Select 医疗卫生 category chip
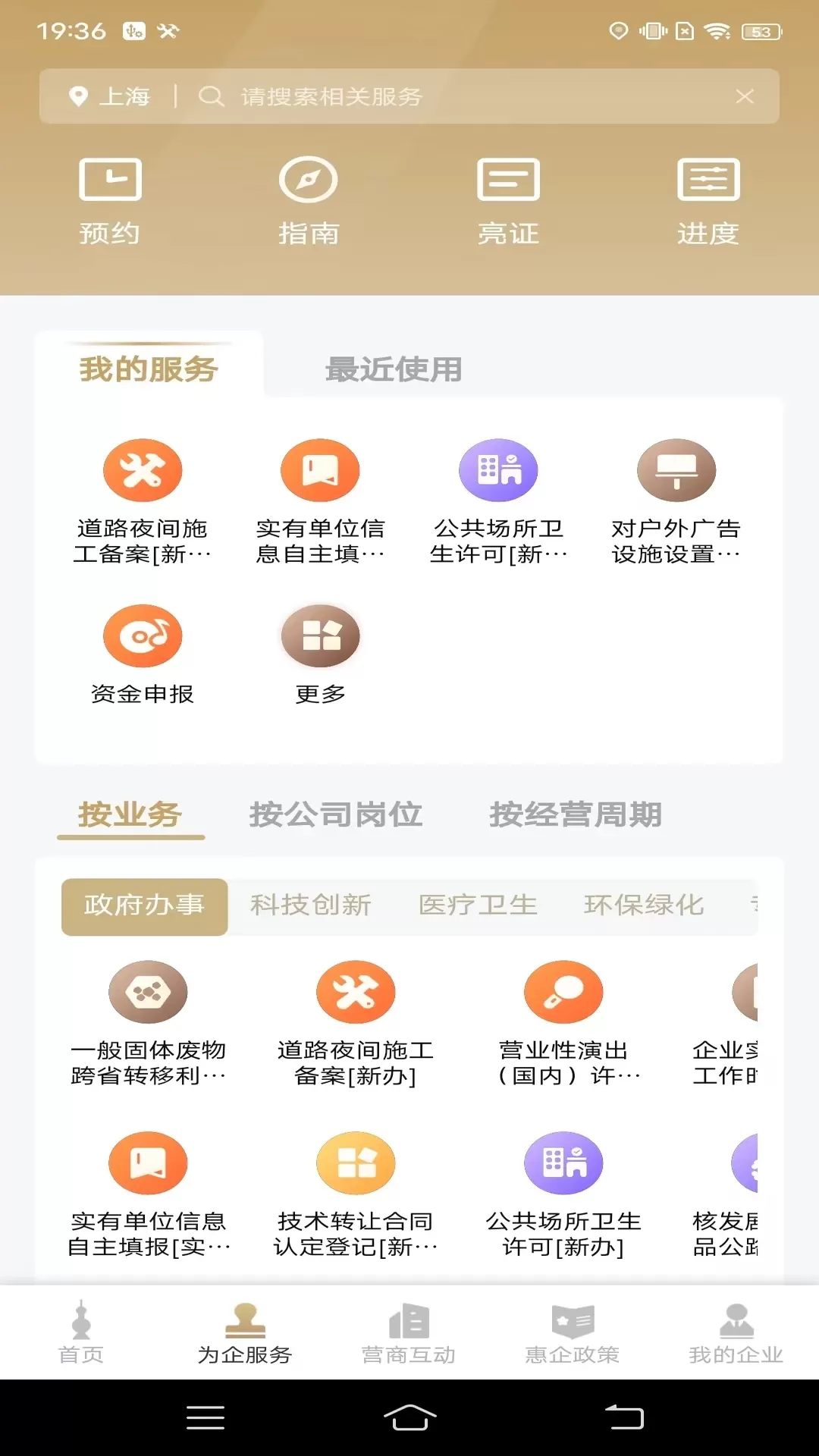 (x=478, y=905)
